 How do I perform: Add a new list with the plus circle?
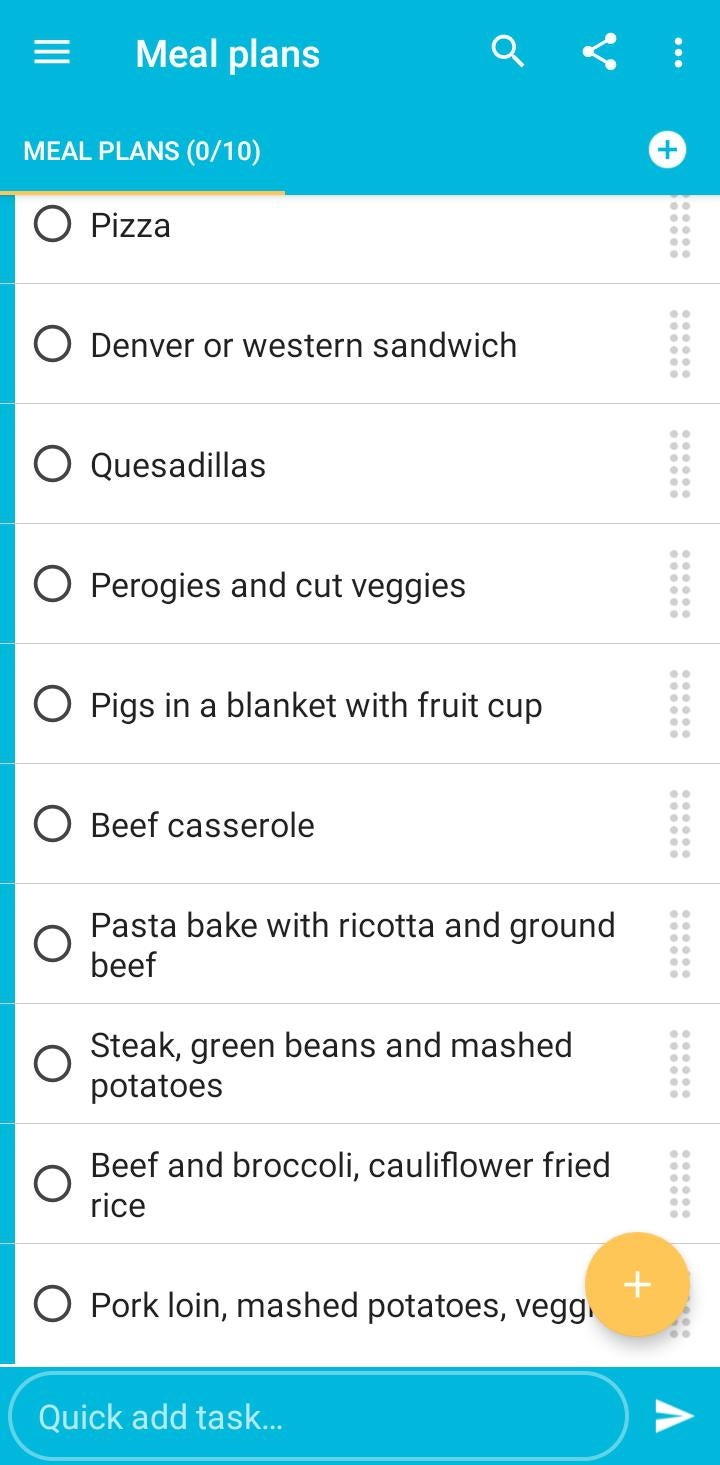pos(667,150)
